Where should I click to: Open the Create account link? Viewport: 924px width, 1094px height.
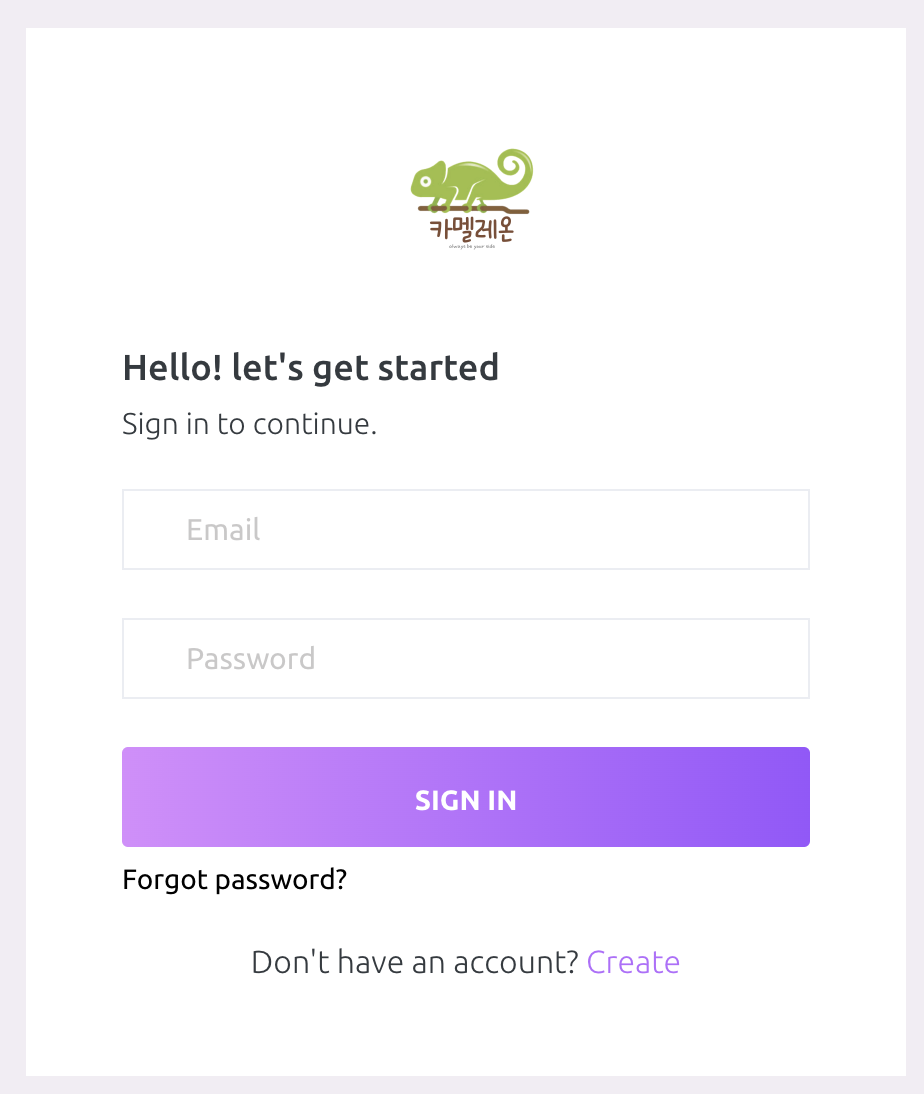tap(633, 962)
